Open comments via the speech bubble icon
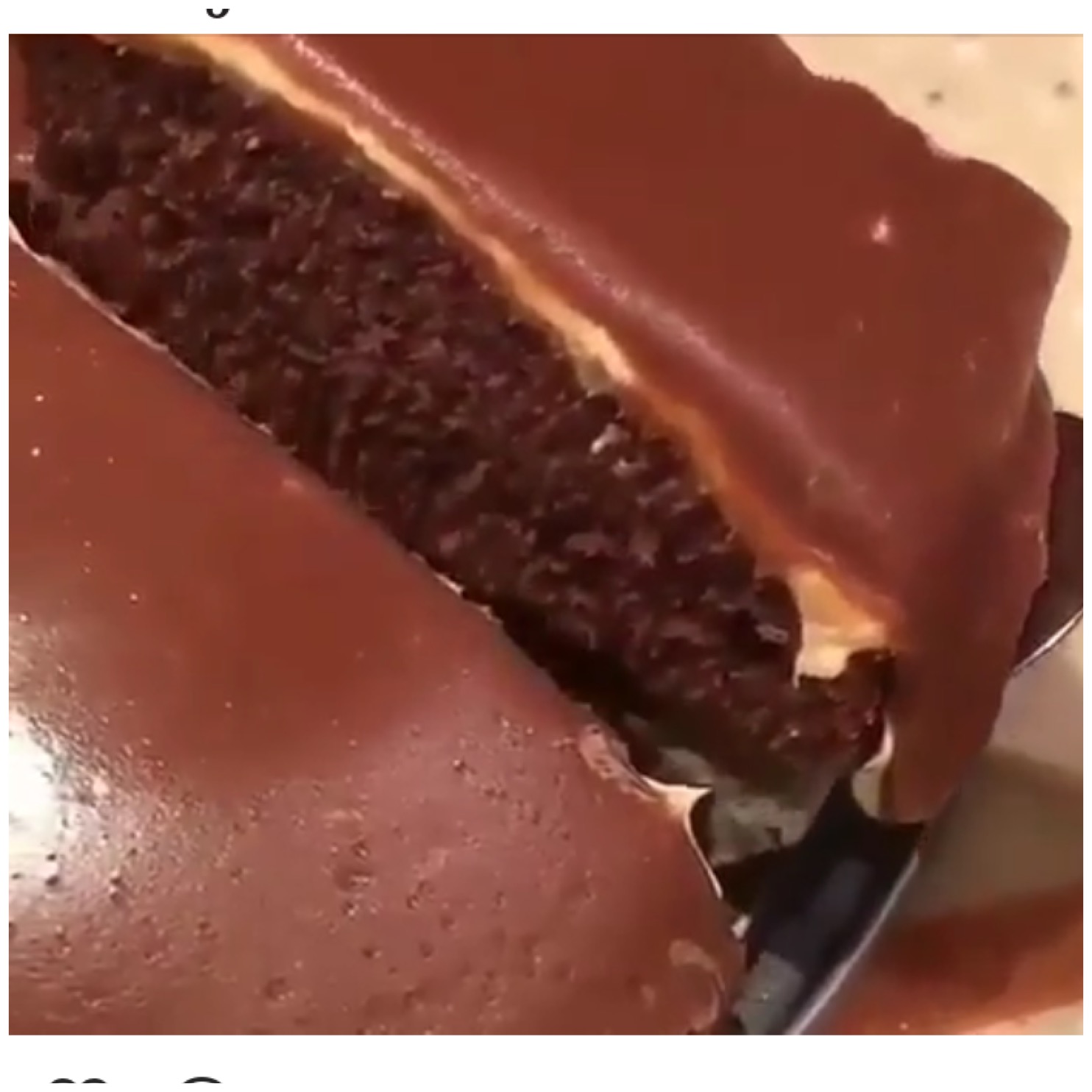Image resolution: width=1092 pixels, height=1092 pixels. (x=202, y=1086)
